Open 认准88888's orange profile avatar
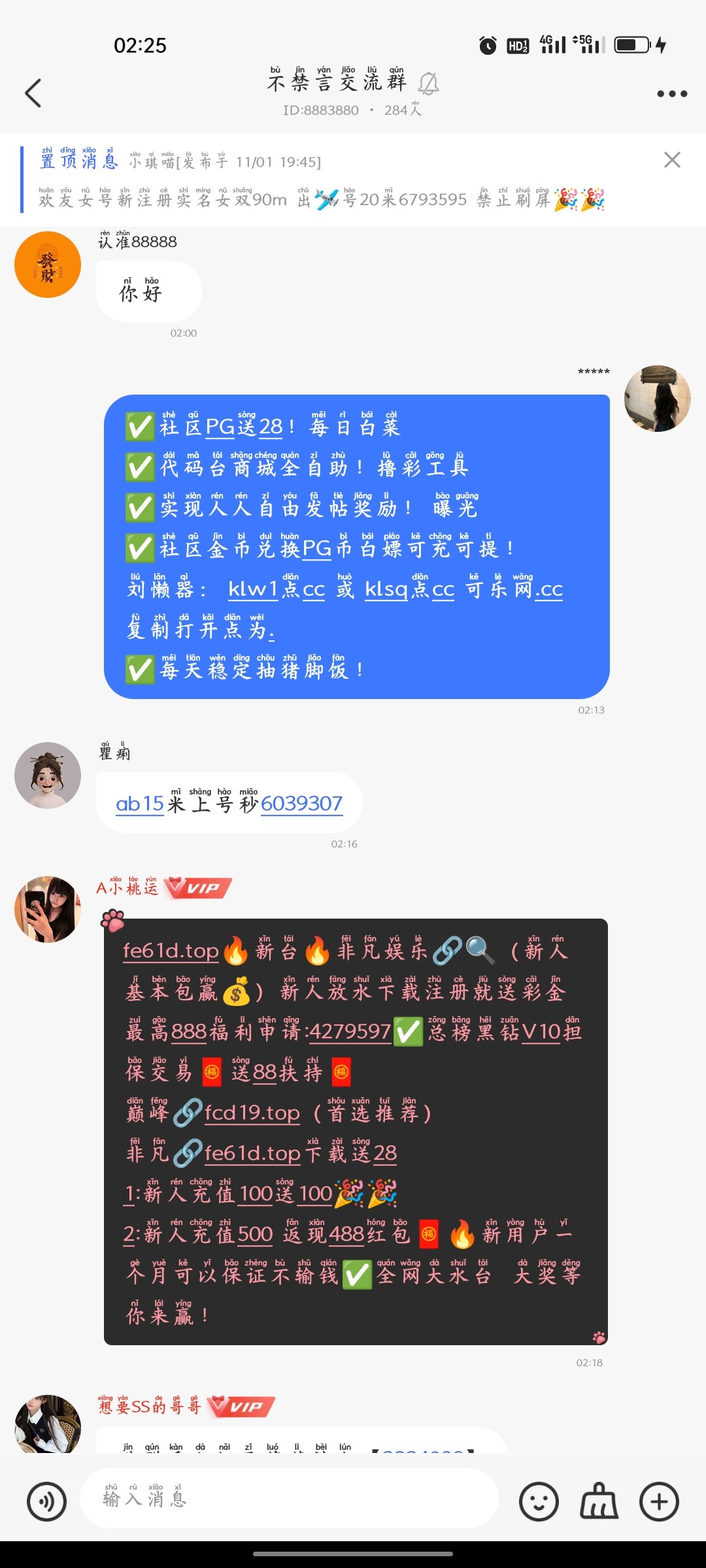 [48, 265]
